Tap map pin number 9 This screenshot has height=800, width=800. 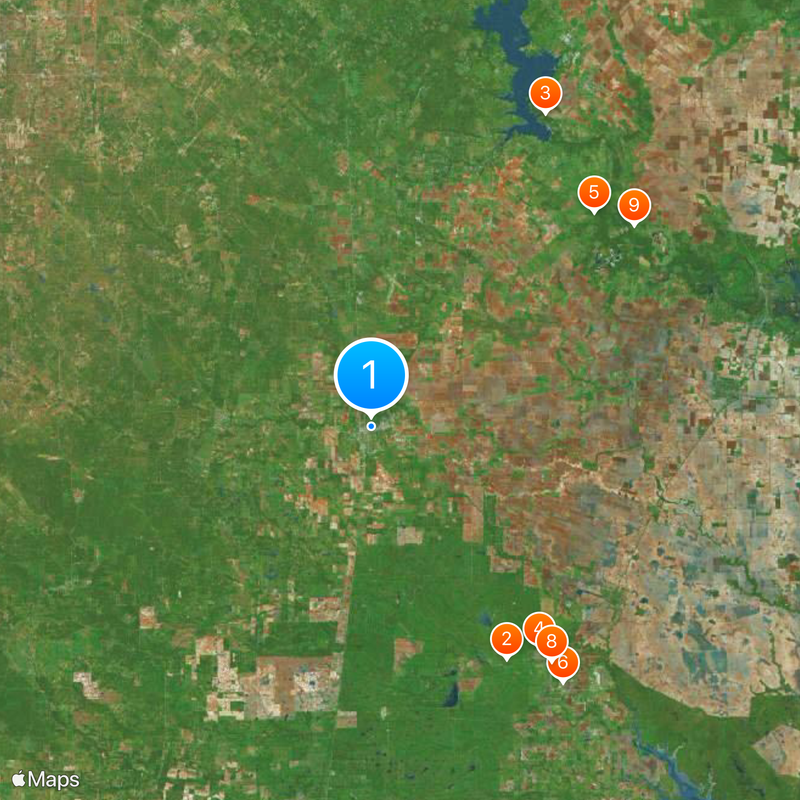633,206
